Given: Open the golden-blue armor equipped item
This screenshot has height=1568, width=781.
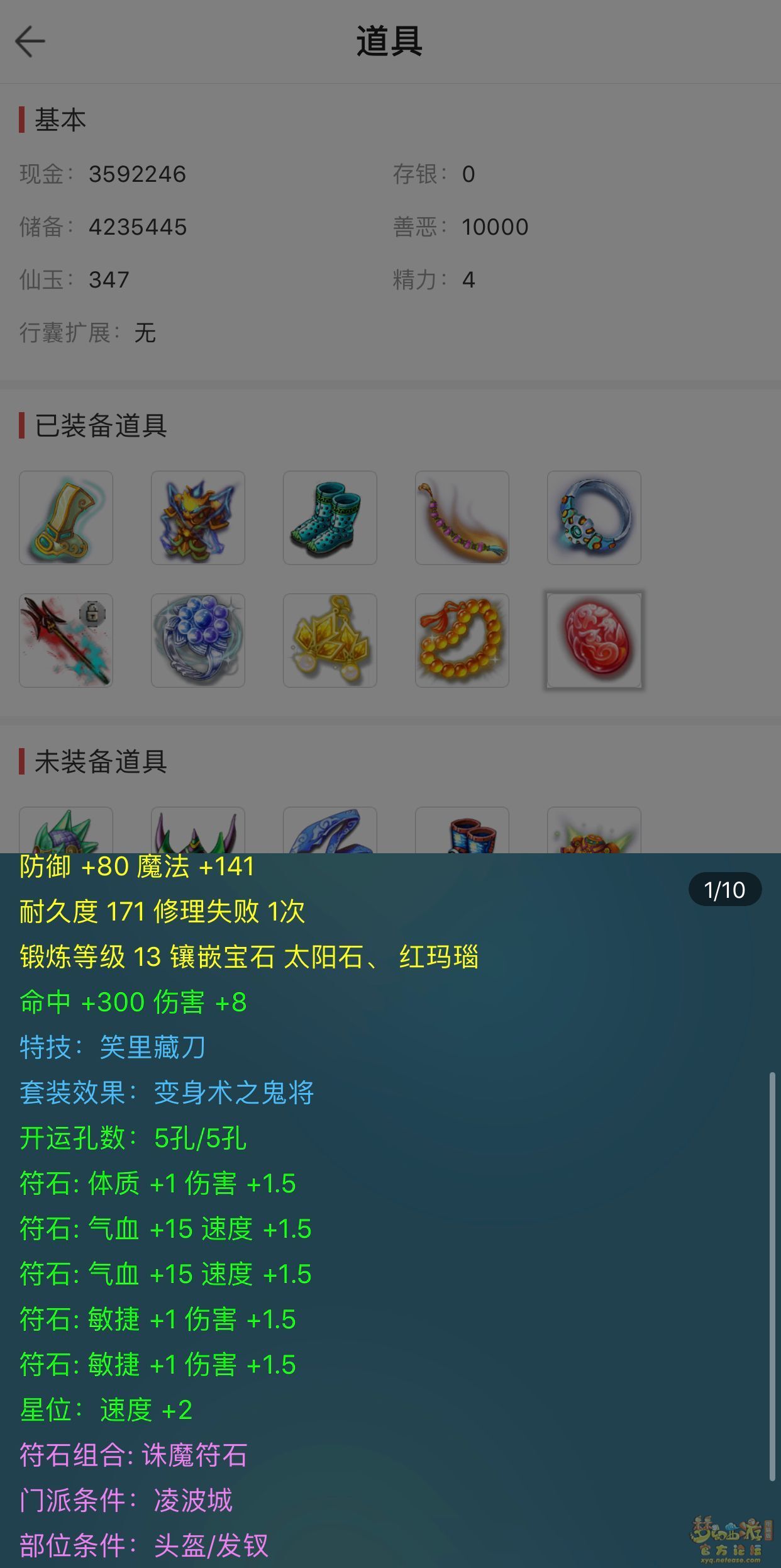Looking at the screenshot, I should [x=198, y=518].
